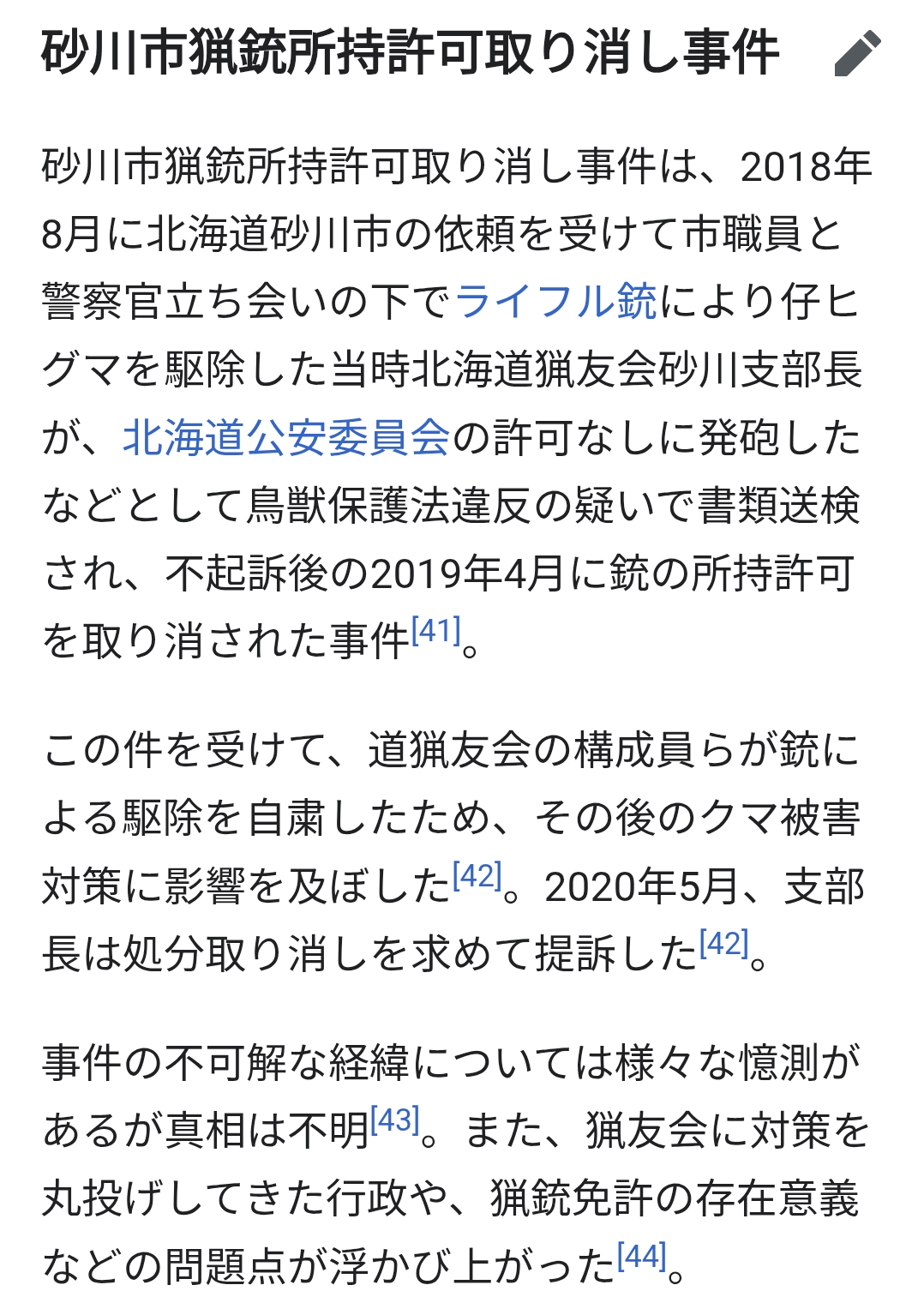
Task: Open citation reference [43]
Action: coord(395,1120)
